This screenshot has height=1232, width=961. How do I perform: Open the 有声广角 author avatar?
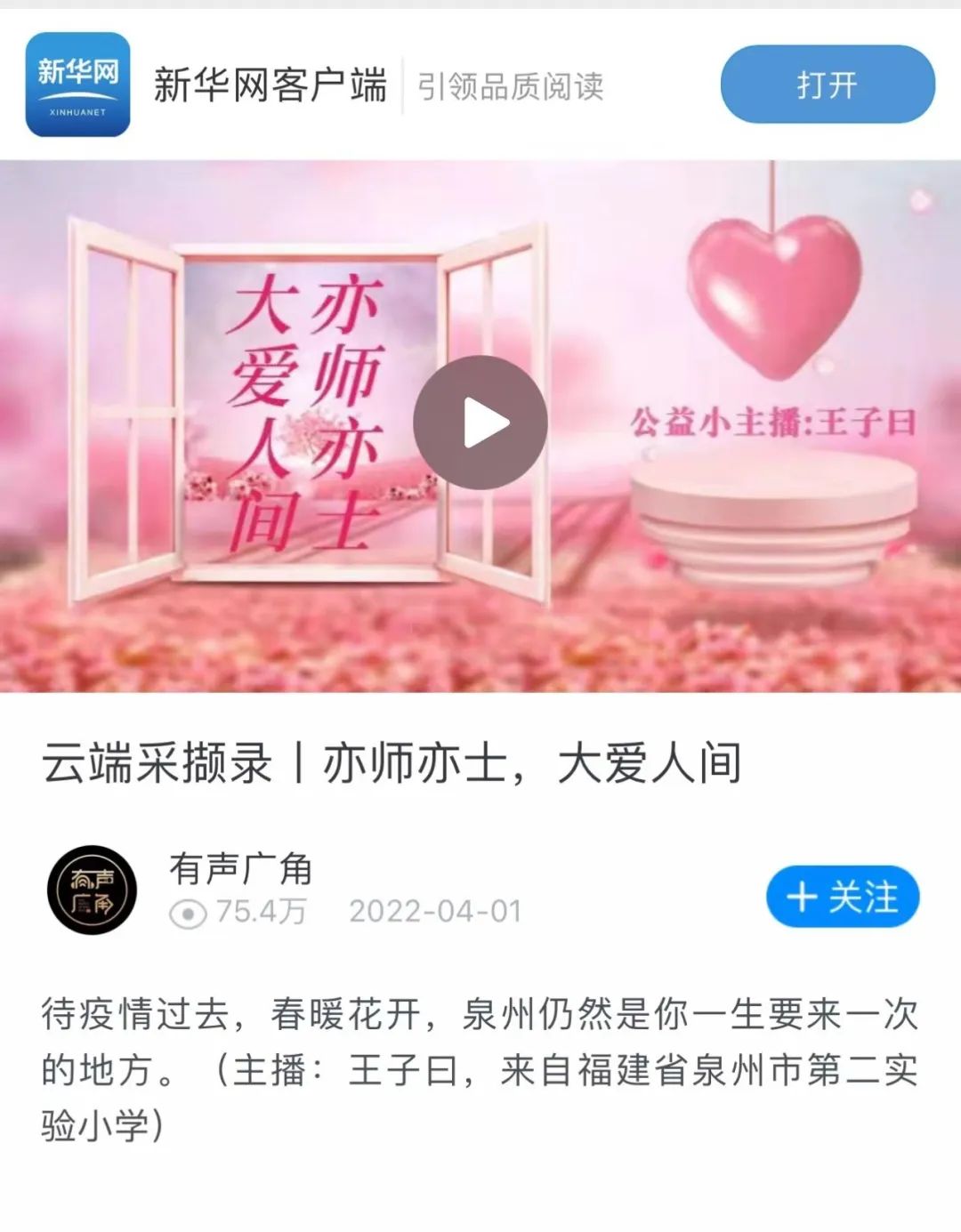point(92,890)
